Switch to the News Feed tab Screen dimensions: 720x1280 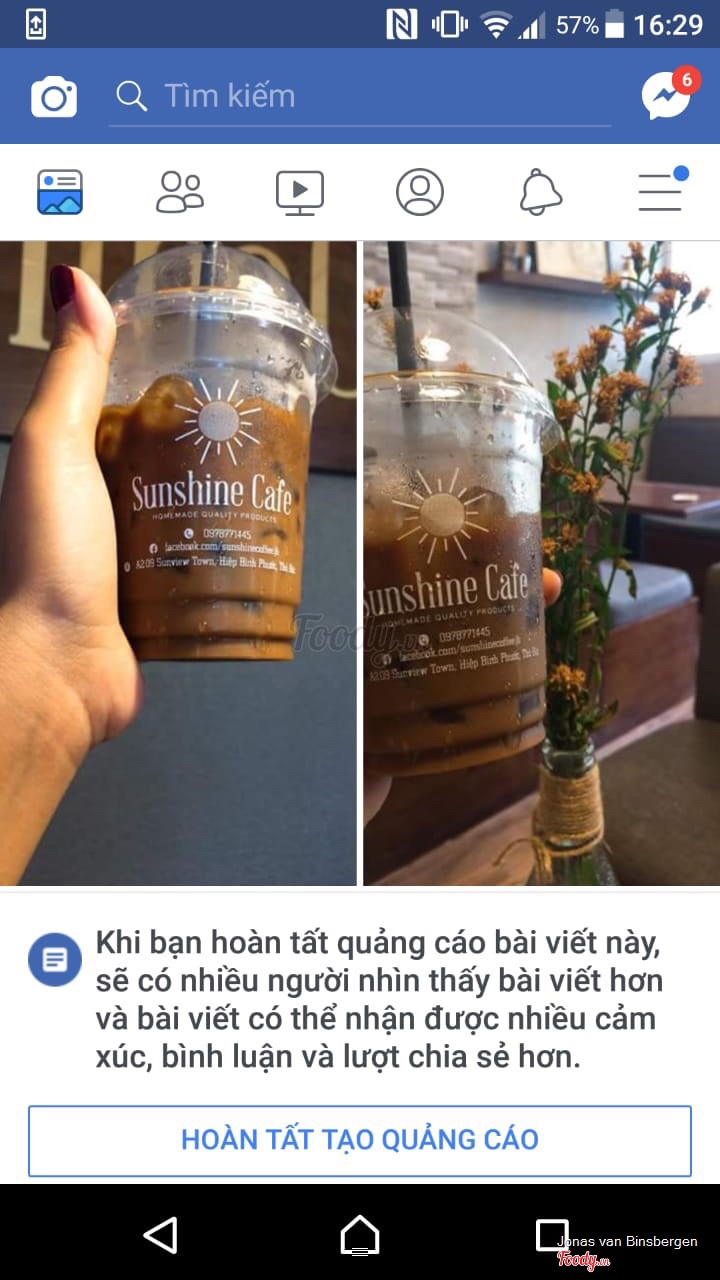click(x=60, y=192)
